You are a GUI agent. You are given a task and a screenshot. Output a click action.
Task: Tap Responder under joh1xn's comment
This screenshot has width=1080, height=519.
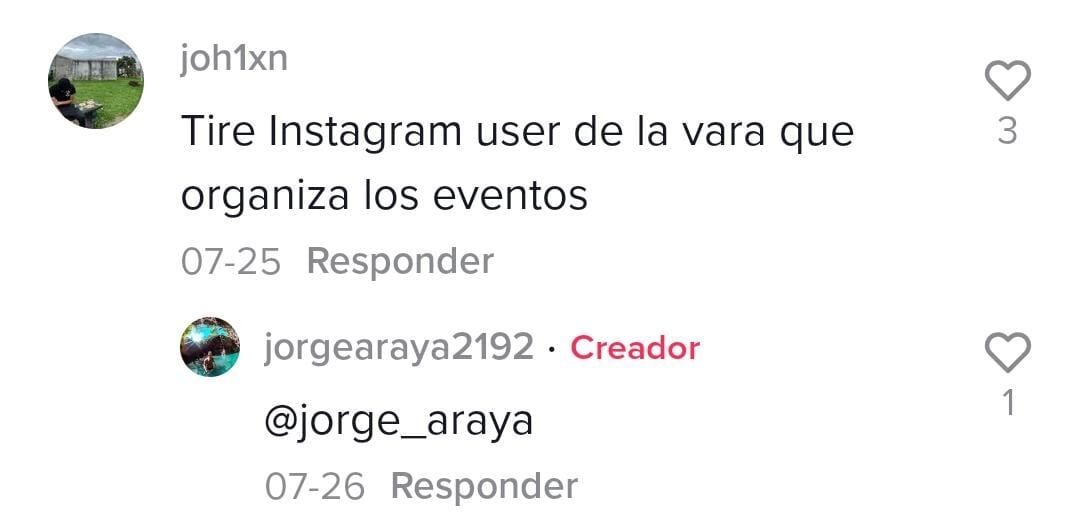click(x=400, y=261)
